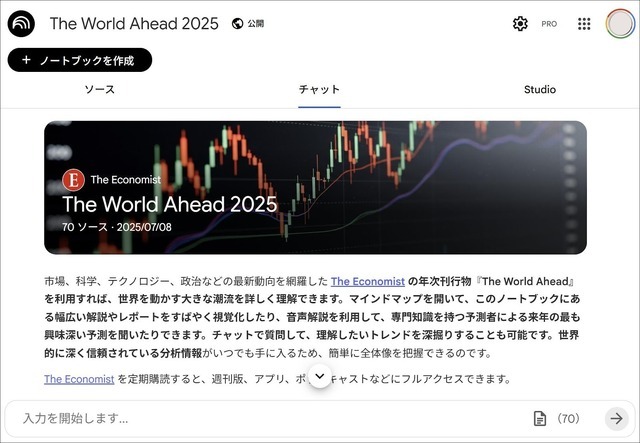Tap the scroll-down chevron button
Viewport: 640px width, 443px height.
[x=319, y=377]
